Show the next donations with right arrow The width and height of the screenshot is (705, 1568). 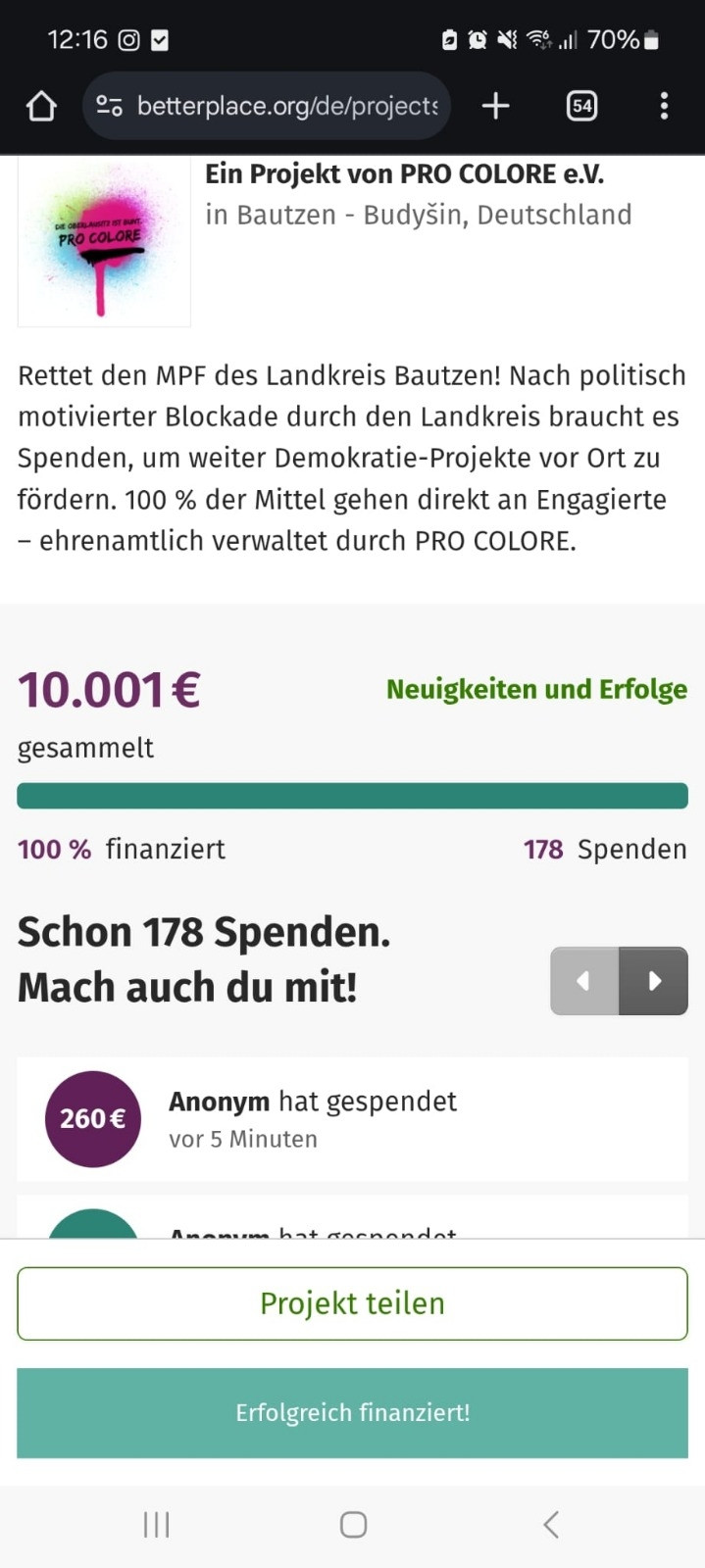coord(653,980)
